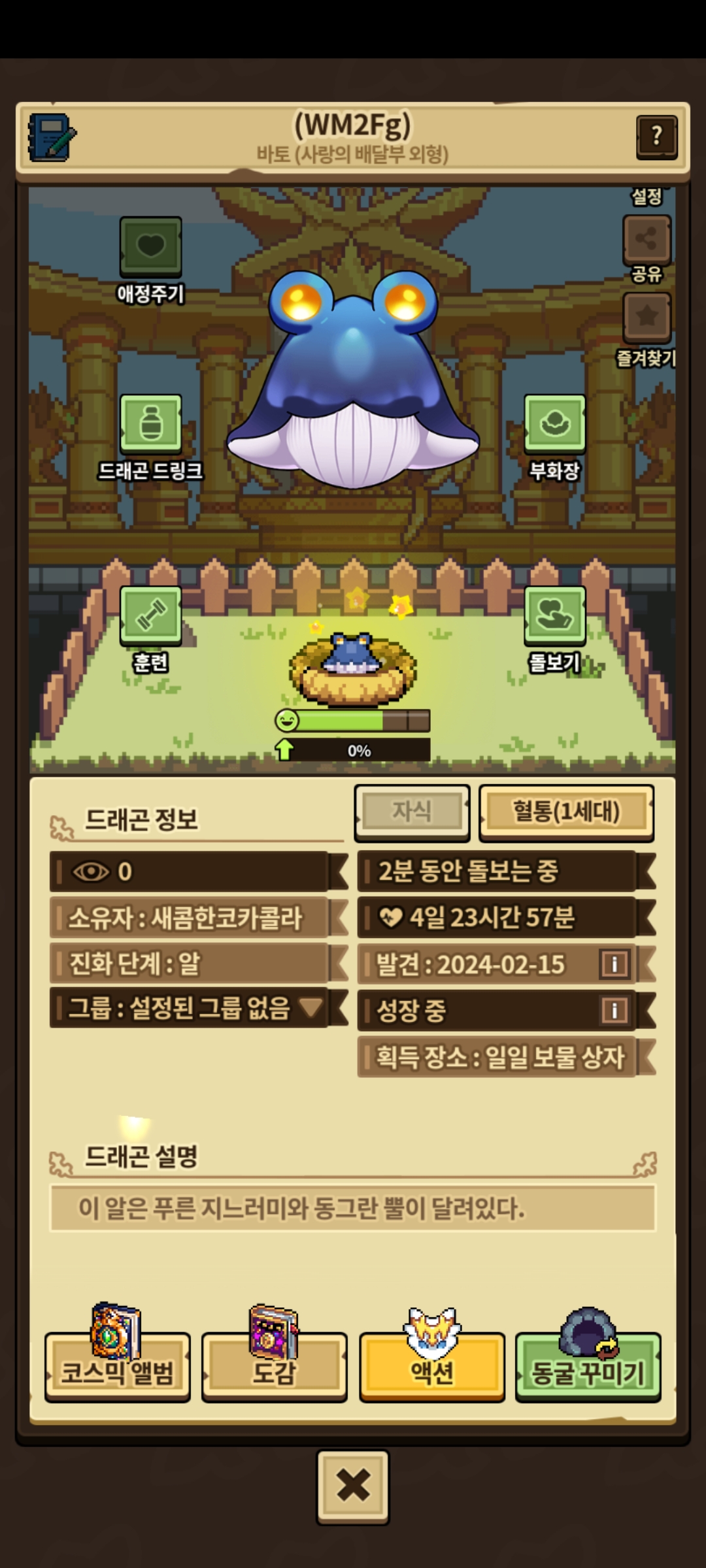The height and width of the screenshot is (1568, 706).
Task: Open the 부화장 hatchery
Action: tap(554, 425)
